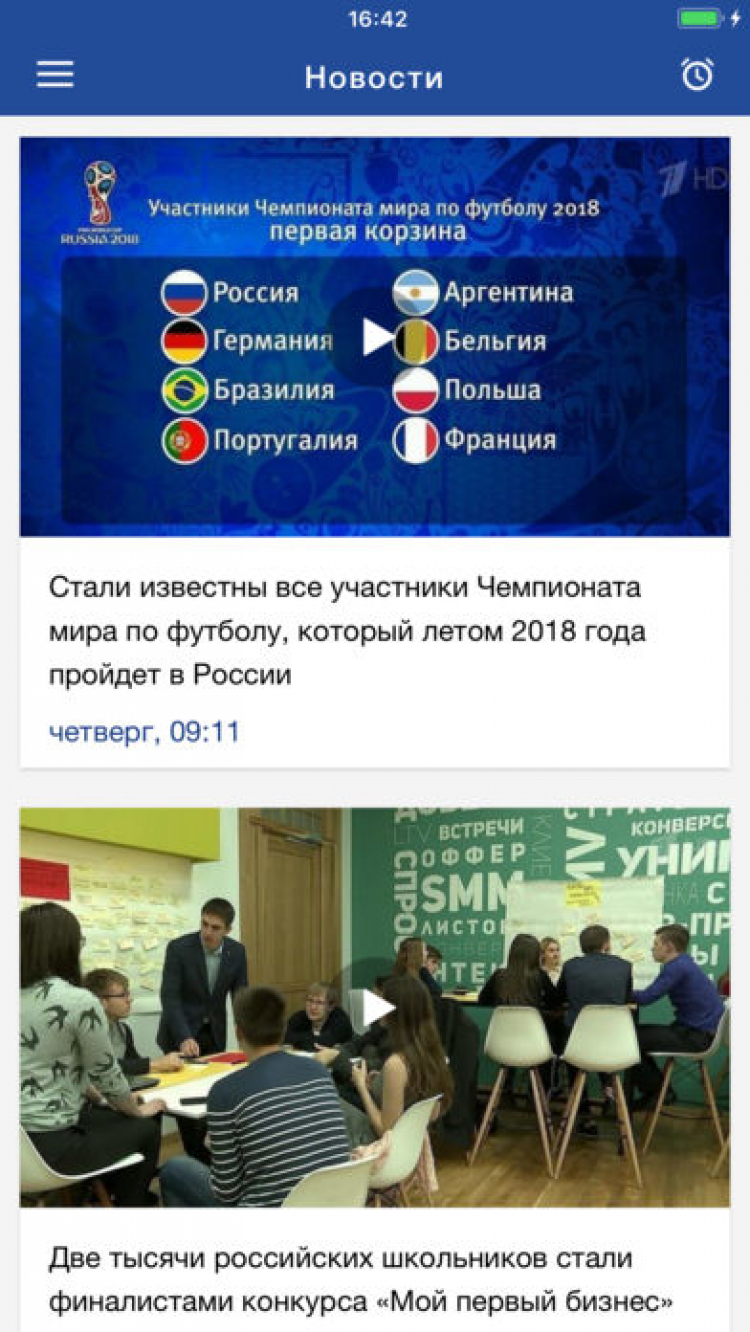The image size is (750, 1332).
Task: Play the World Cup 2018 participants video
Action: pos(376,337)
